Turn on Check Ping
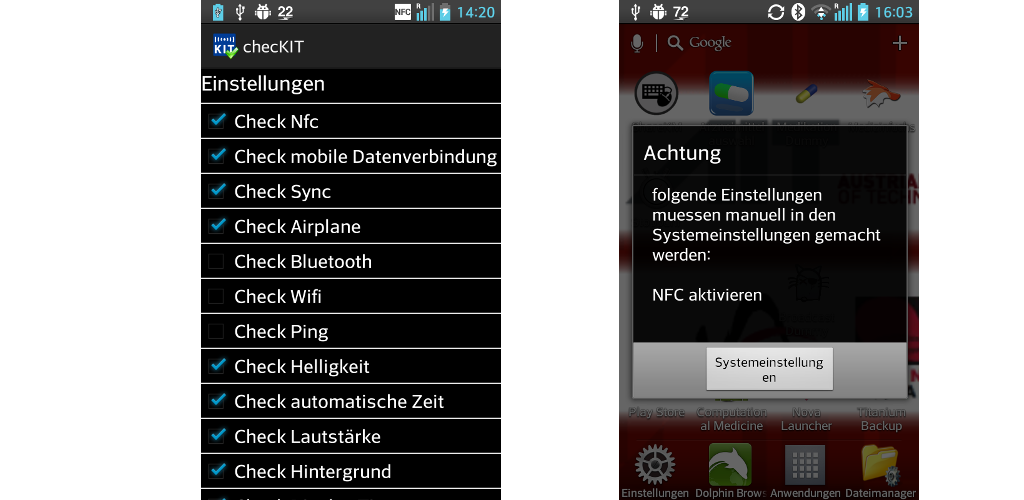Image resolution: width=1024 pixels, height=500 pixels. point(216,331)
